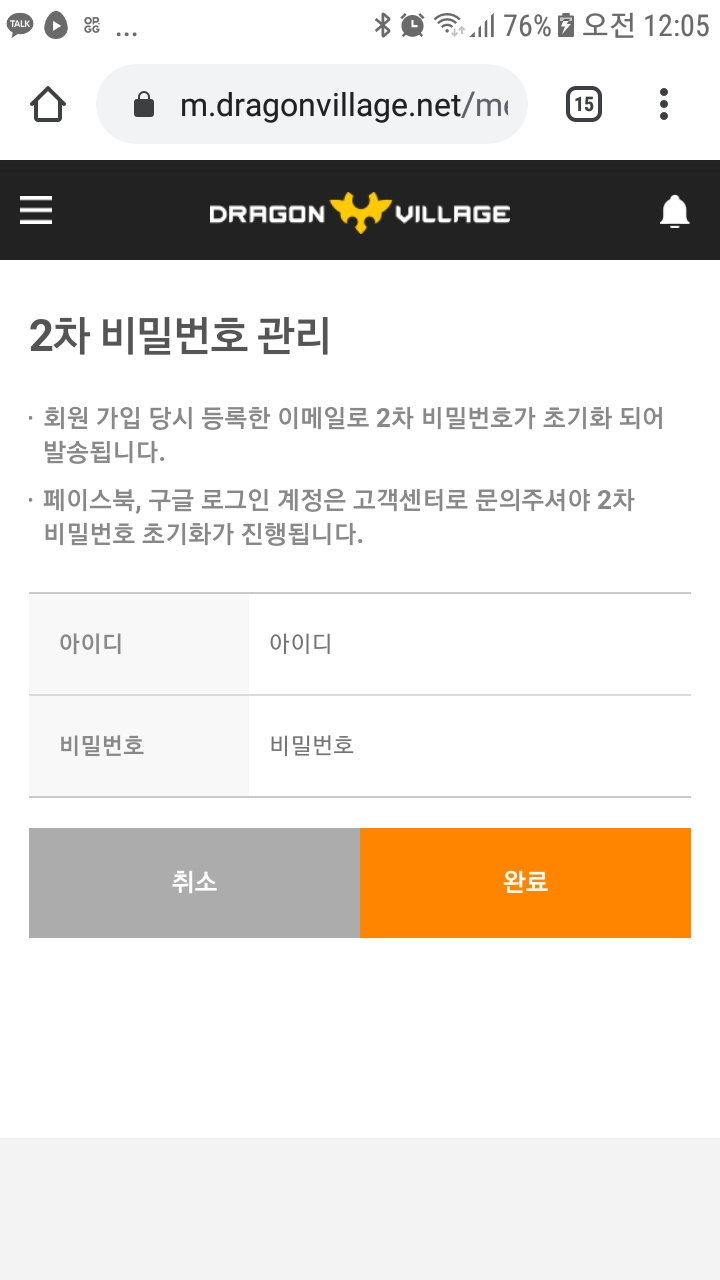Open the hamburger drawer menu
Image resolution: width=720 pixels, height=1280 pixels.
click(x=36, y=210)
